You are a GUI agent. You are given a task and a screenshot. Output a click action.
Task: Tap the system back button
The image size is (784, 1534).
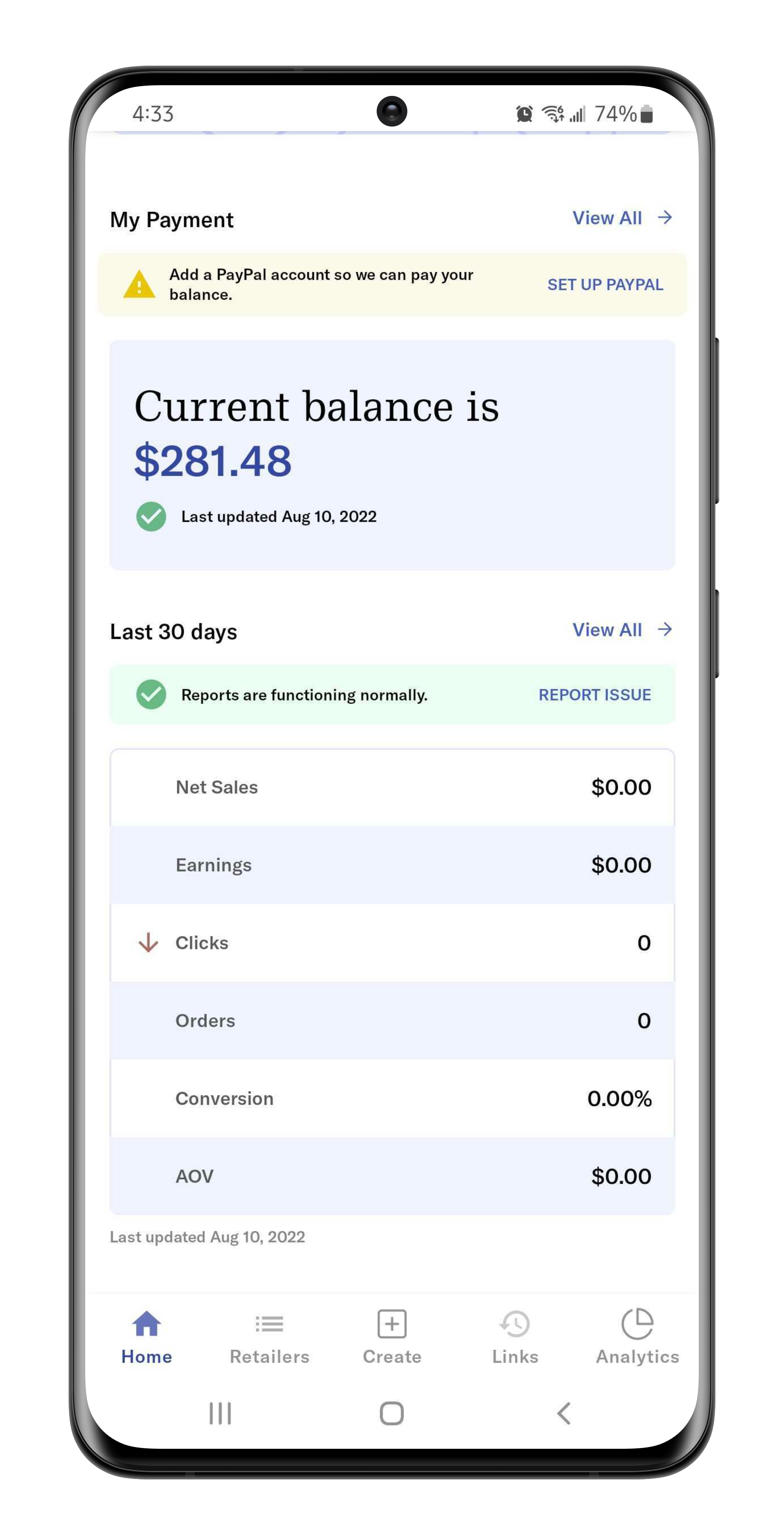coord(564,1413)
